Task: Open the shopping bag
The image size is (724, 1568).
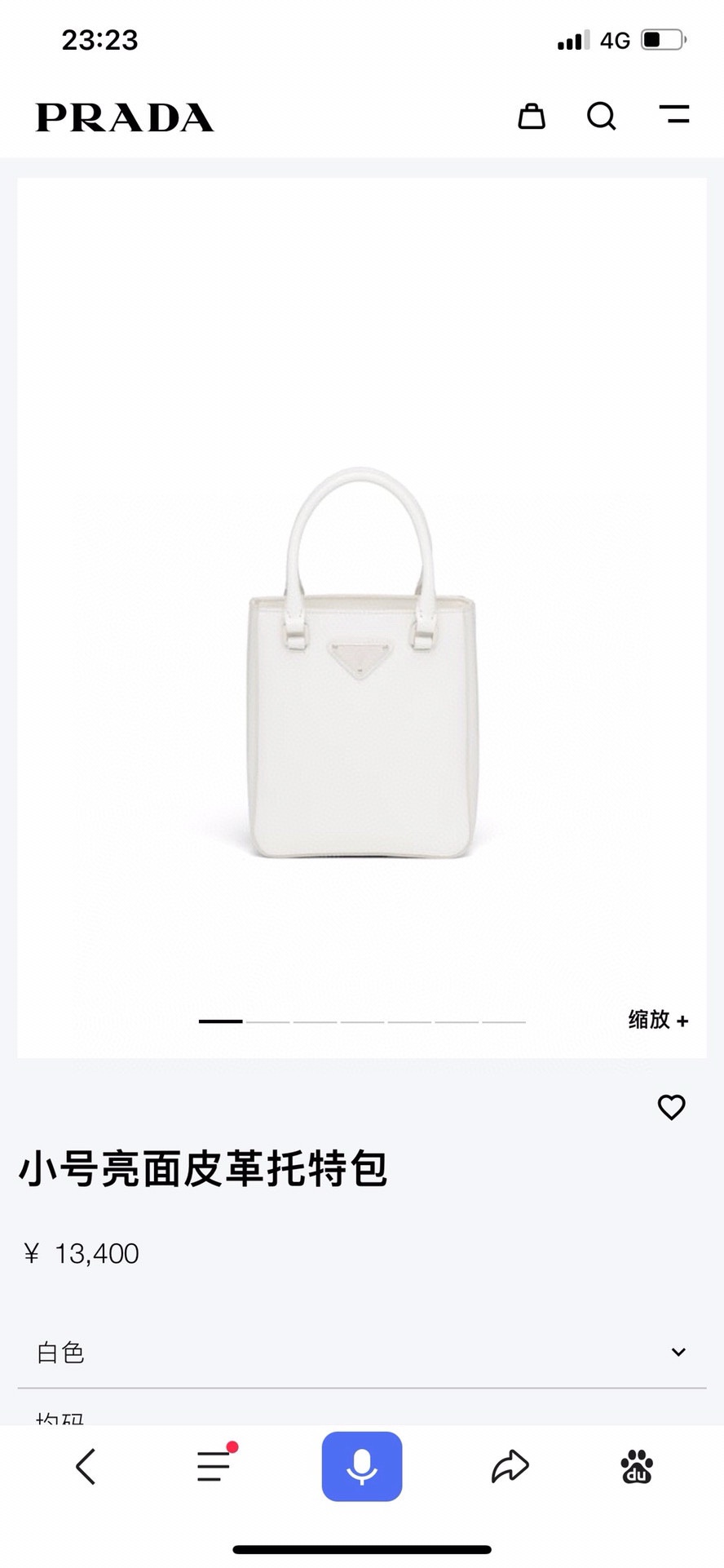Action: tap(532, 117)
